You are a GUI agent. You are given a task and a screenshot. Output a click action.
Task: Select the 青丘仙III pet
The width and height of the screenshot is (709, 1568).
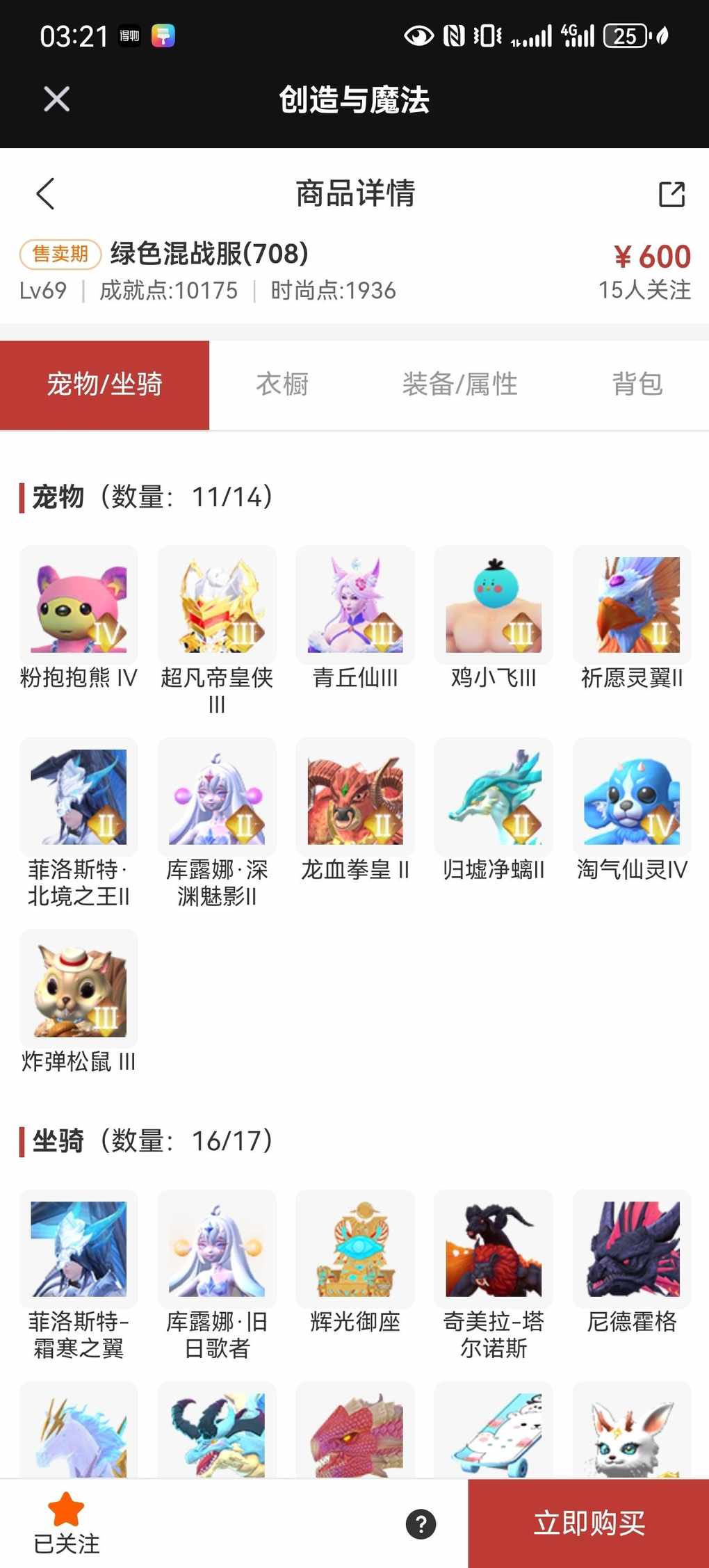pos(355,605)
